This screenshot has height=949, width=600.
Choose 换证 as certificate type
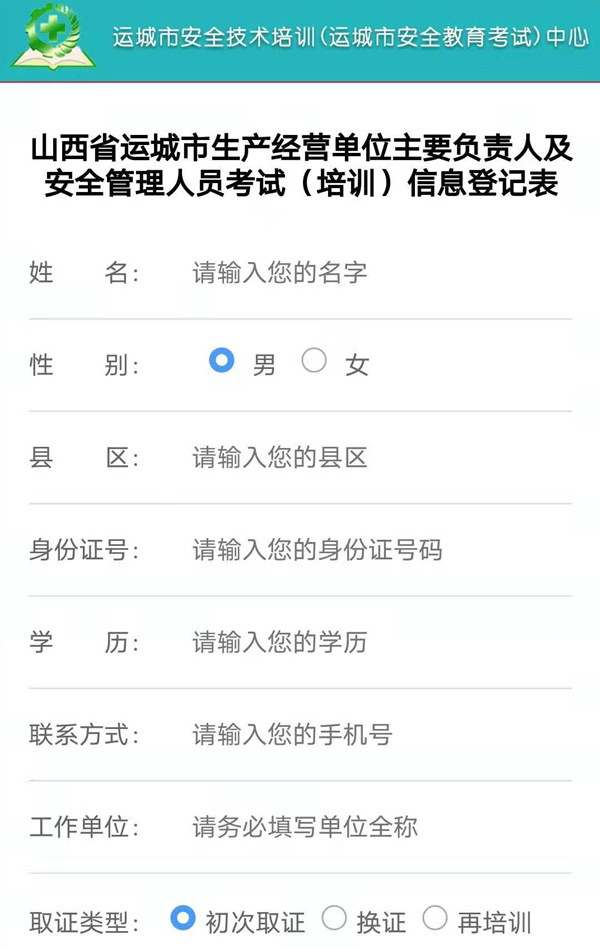[x=334, y=918]
